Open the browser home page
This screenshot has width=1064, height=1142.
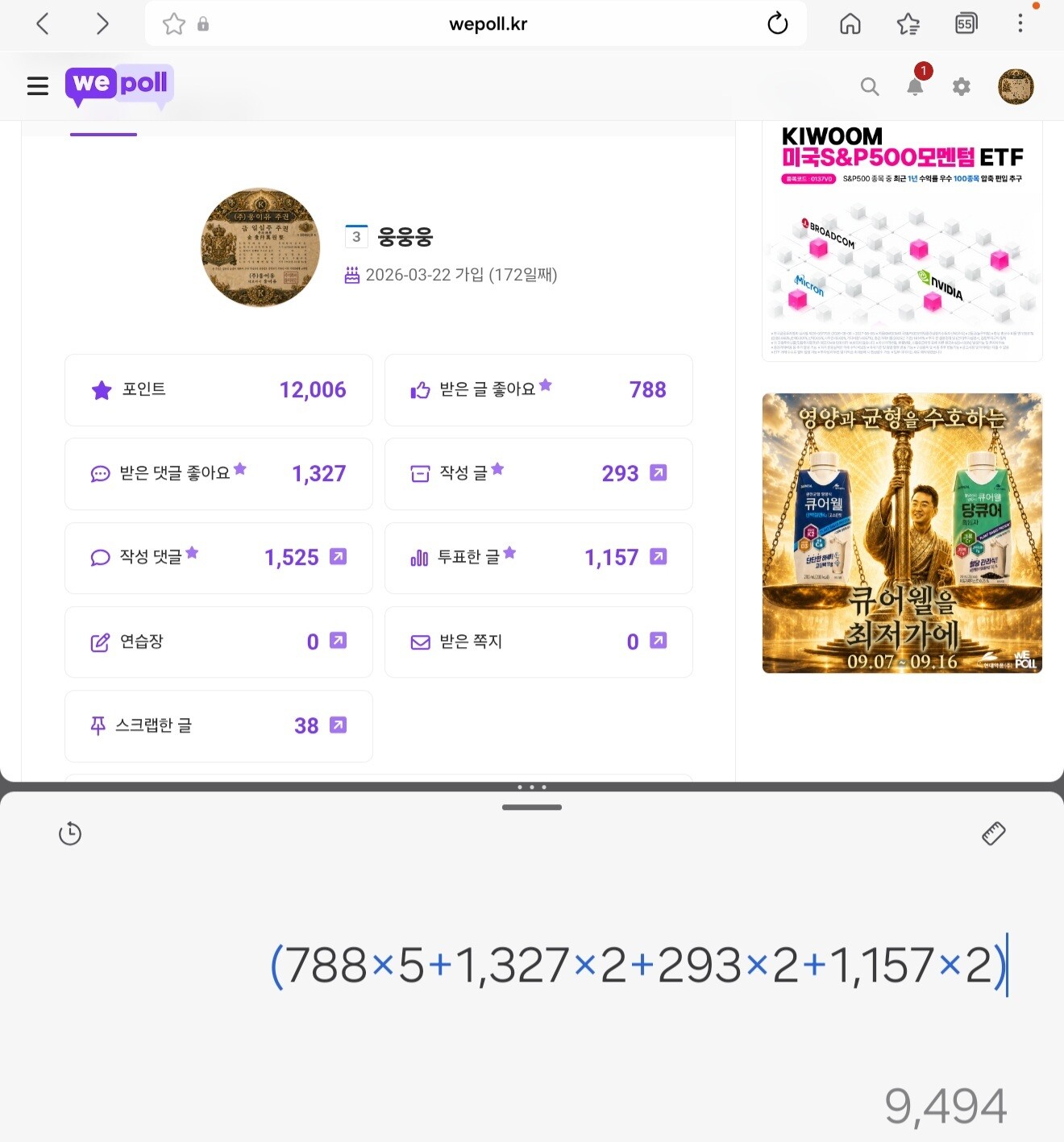click(x=850, y=24)
